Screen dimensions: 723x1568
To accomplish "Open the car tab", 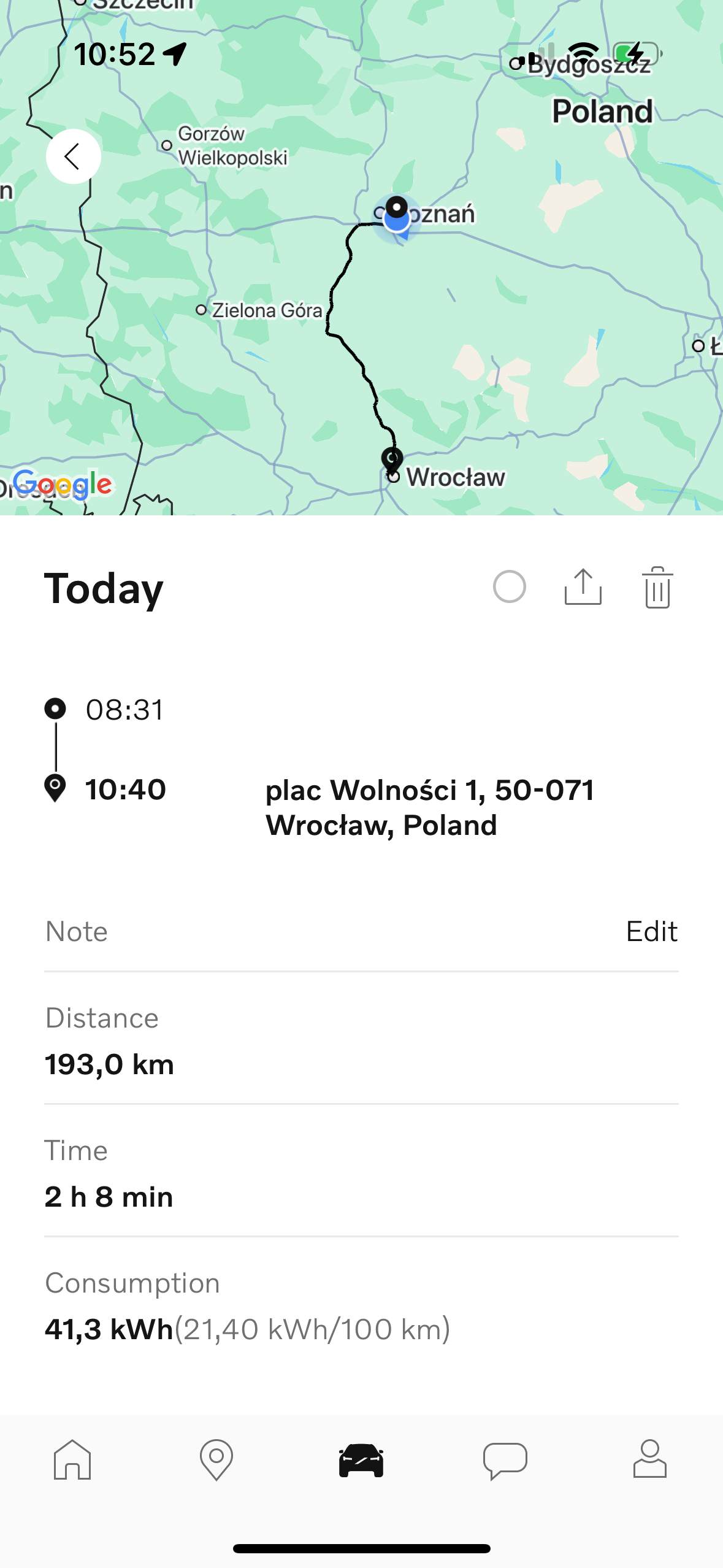I will (x=361, y=1460).
